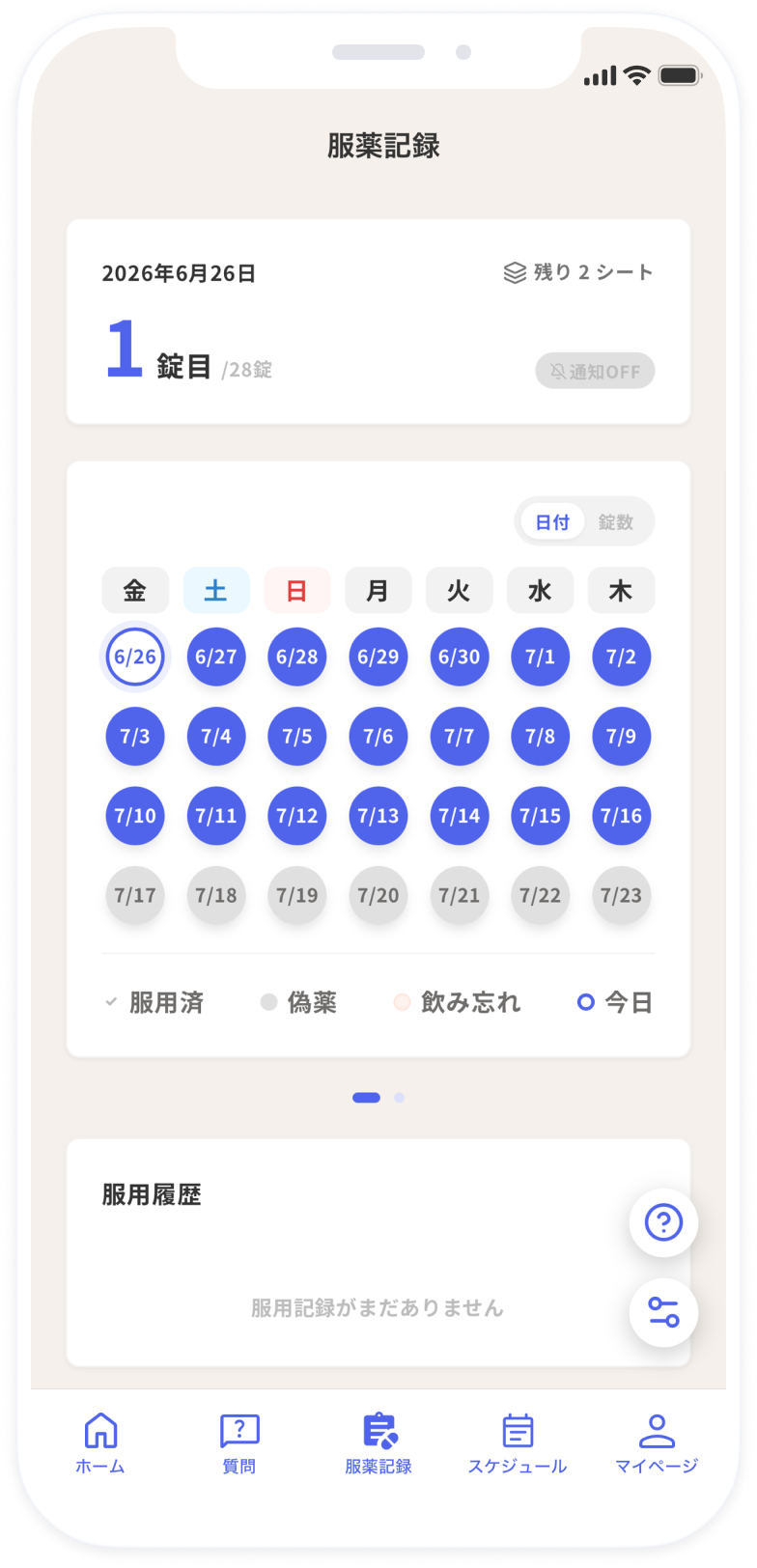The height and width of the screenshot is (1568, 757).
Task: Tap the 7/9 date circle
Action: point(621,736)
